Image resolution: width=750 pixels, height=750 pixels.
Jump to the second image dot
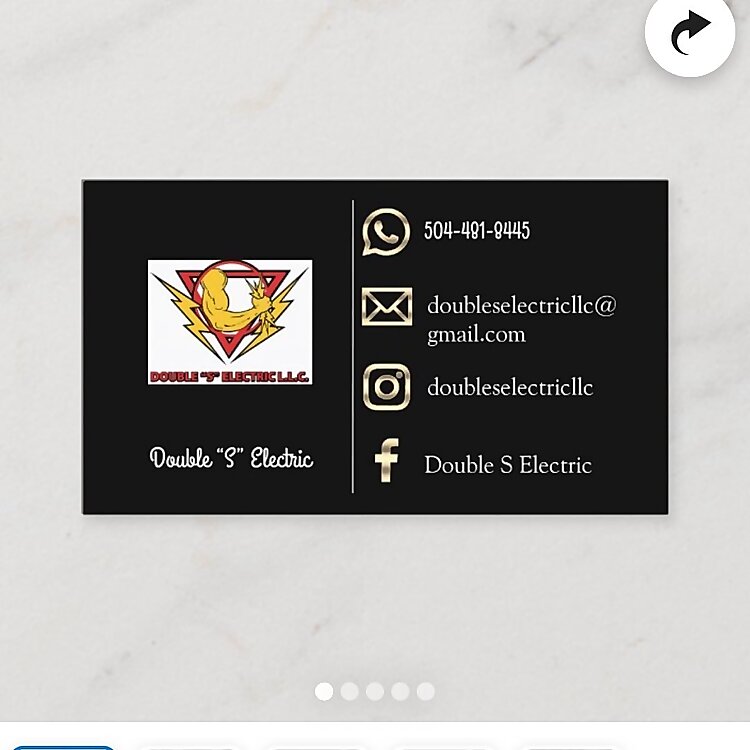click(349, 691)
